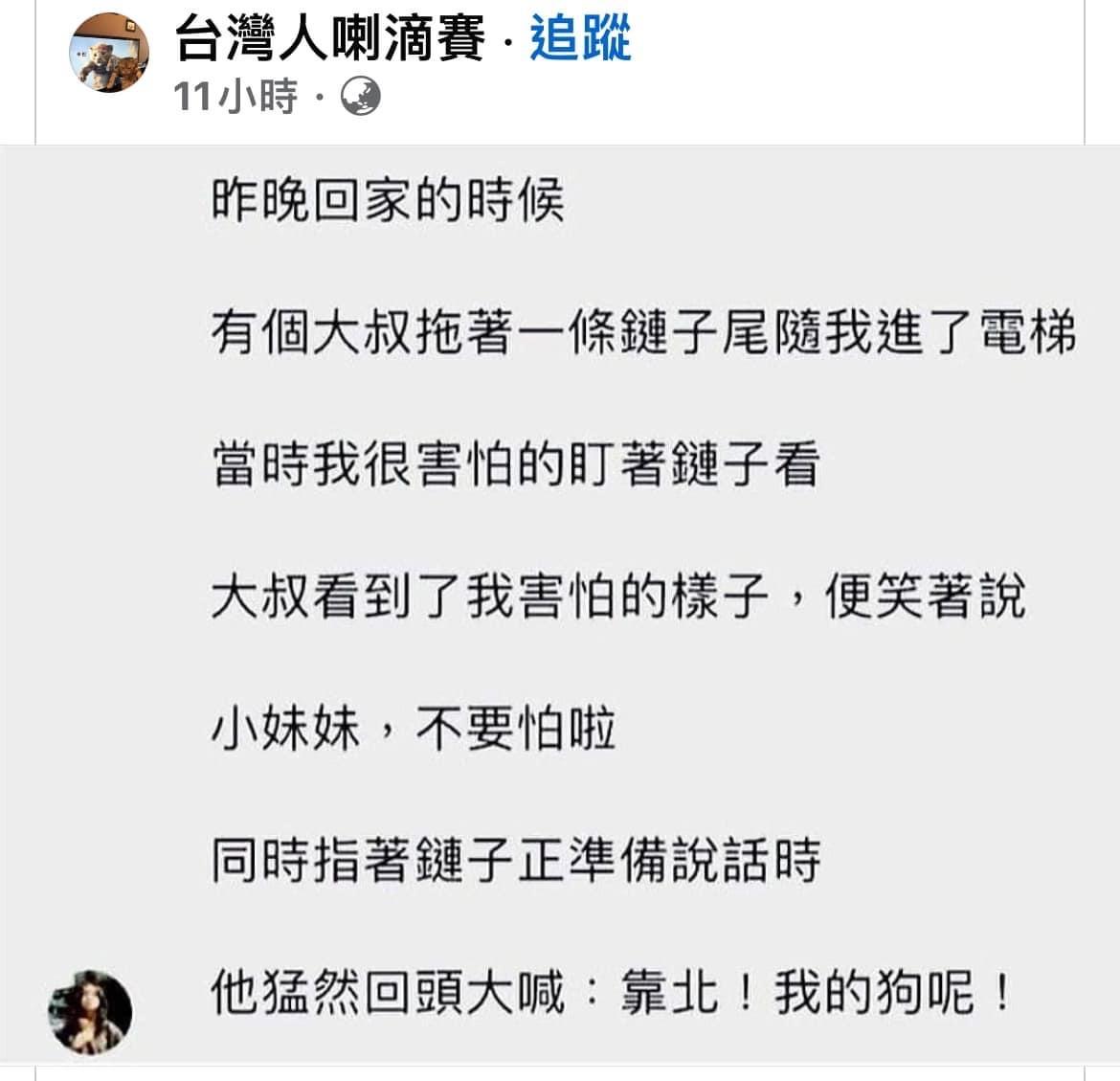Open the posted joke image

tap(613, 594)
